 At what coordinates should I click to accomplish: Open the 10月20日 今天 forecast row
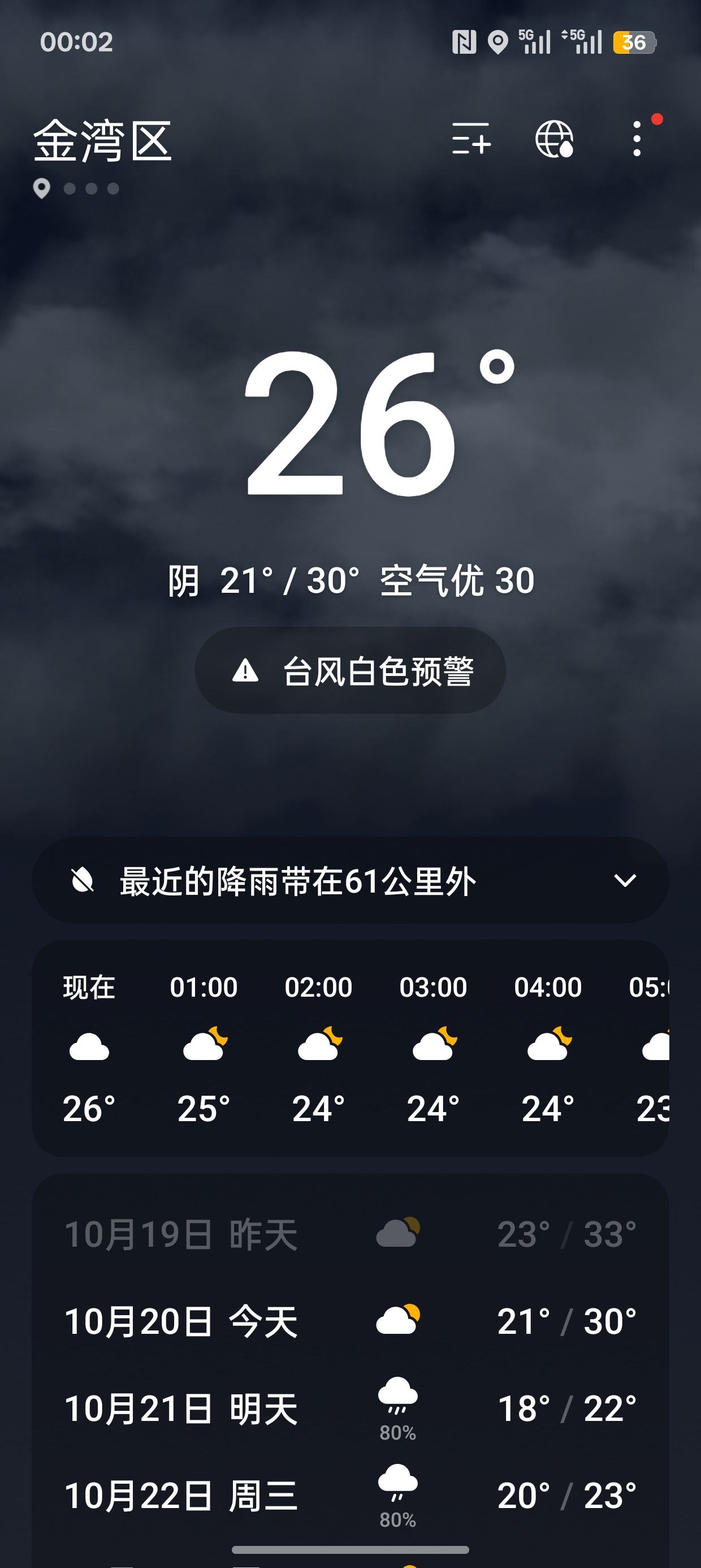pos(350,1321)
